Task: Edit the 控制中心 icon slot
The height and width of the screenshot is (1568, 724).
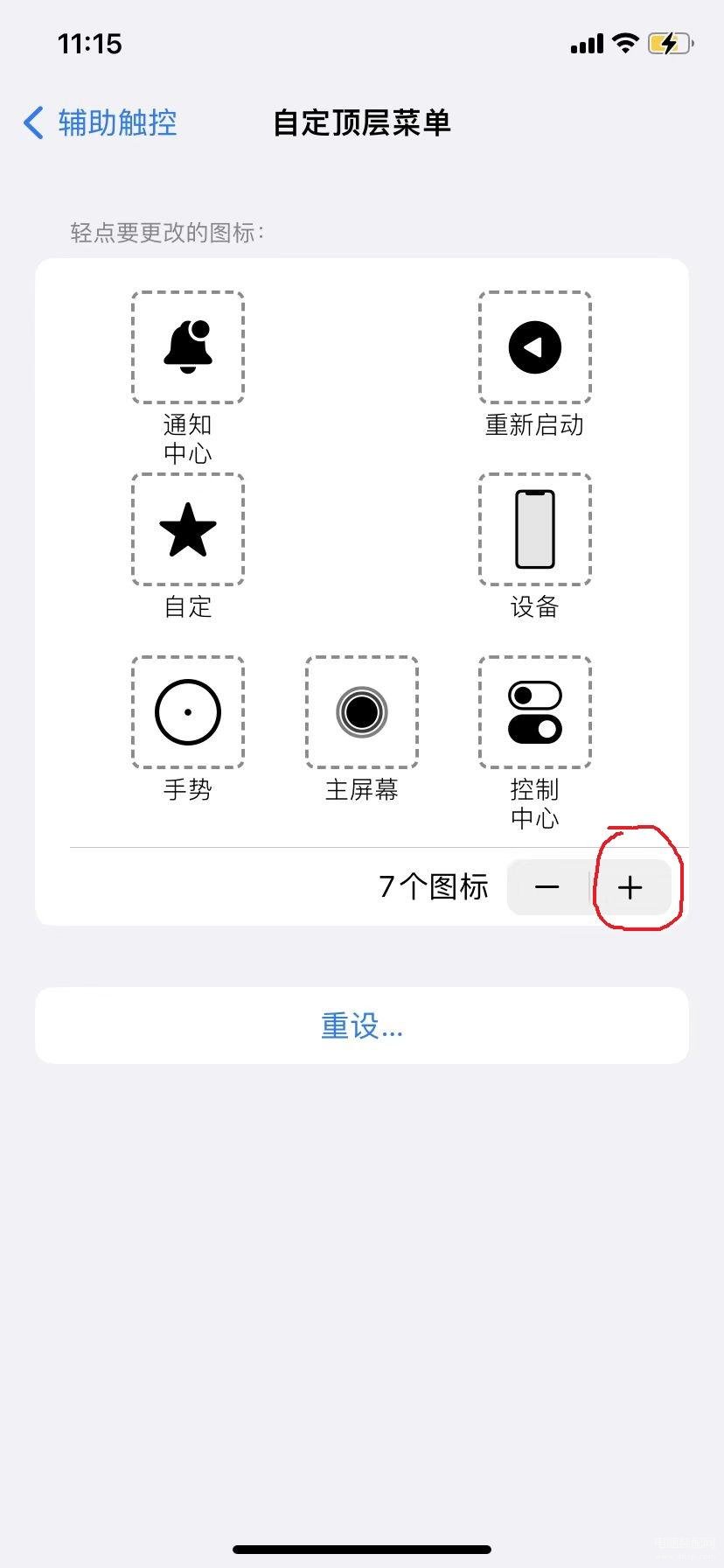Action: point(535,712)
